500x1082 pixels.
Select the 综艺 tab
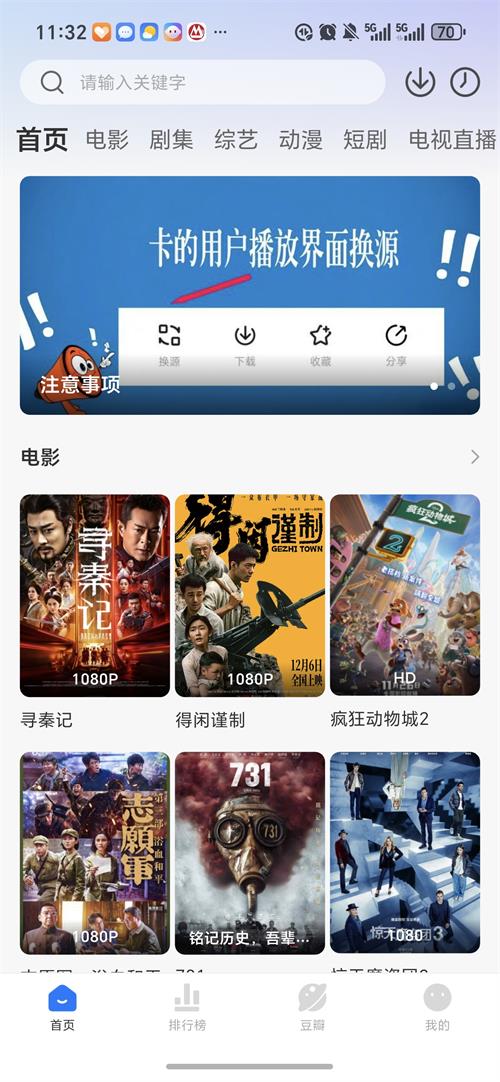(x=236, y=139)
